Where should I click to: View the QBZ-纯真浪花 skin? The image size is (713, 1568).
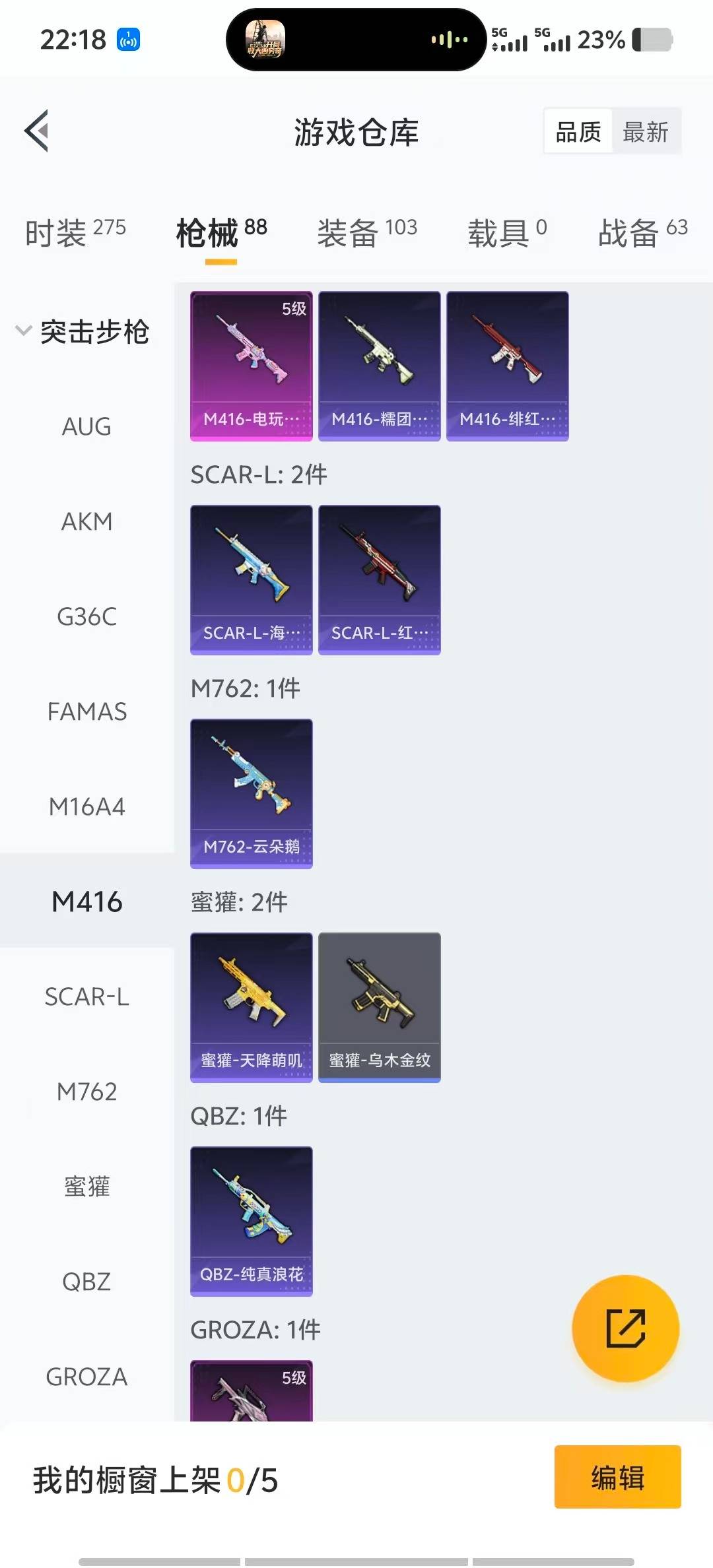click(x=251, y=1222)
